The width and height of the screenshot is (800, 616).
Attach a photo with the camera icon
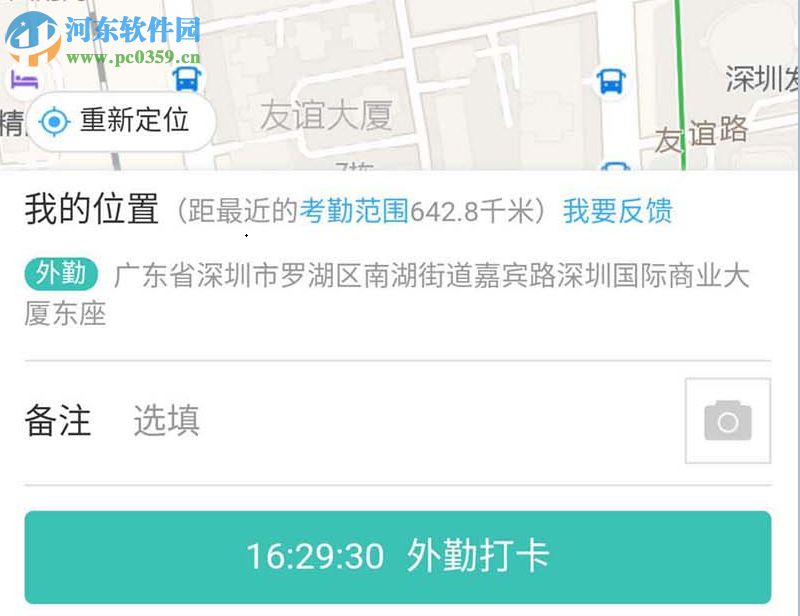pos(727,421)
